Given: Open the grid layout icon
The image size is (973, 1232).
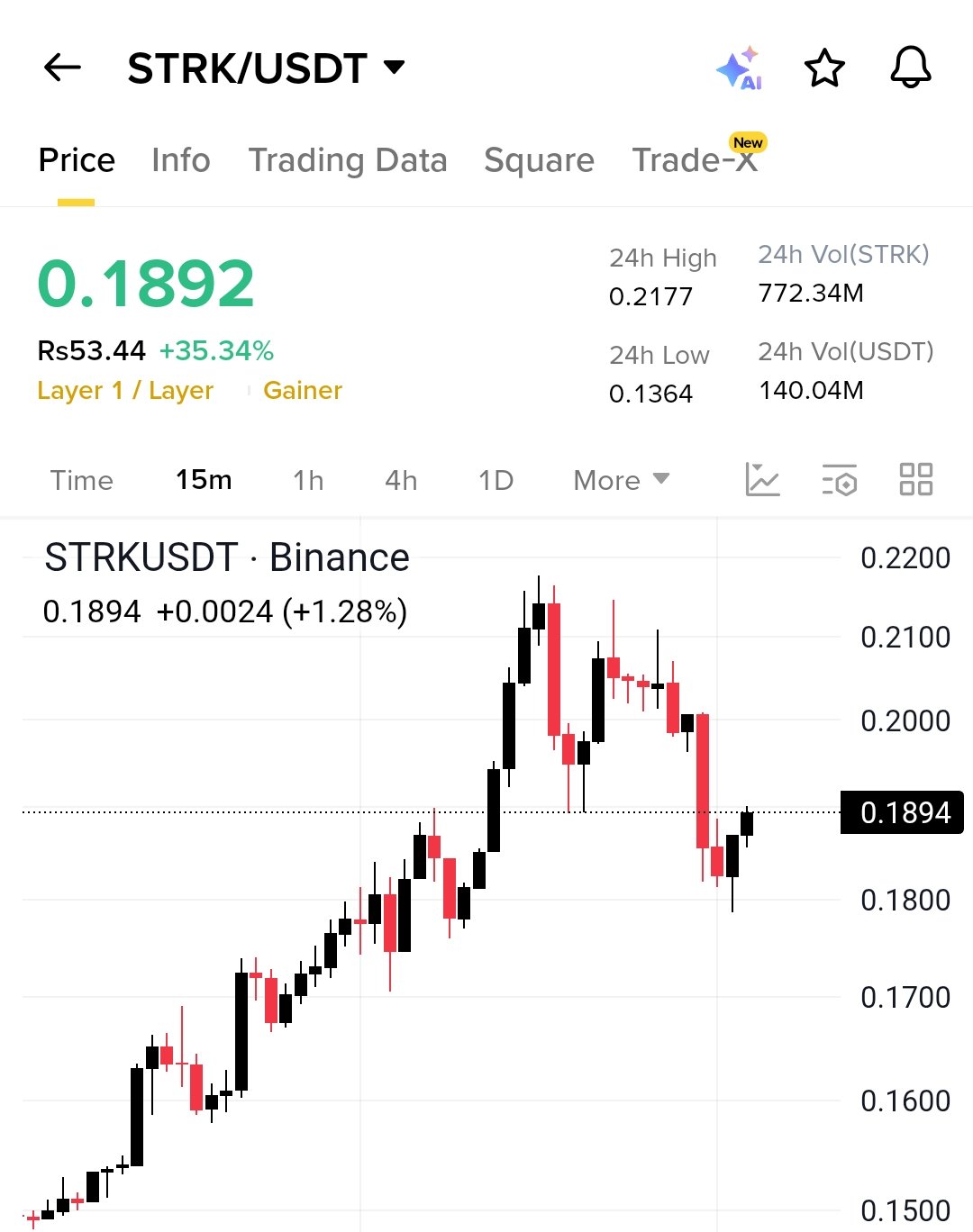Looking at the screenshot, I should click(x=916, y=479).
